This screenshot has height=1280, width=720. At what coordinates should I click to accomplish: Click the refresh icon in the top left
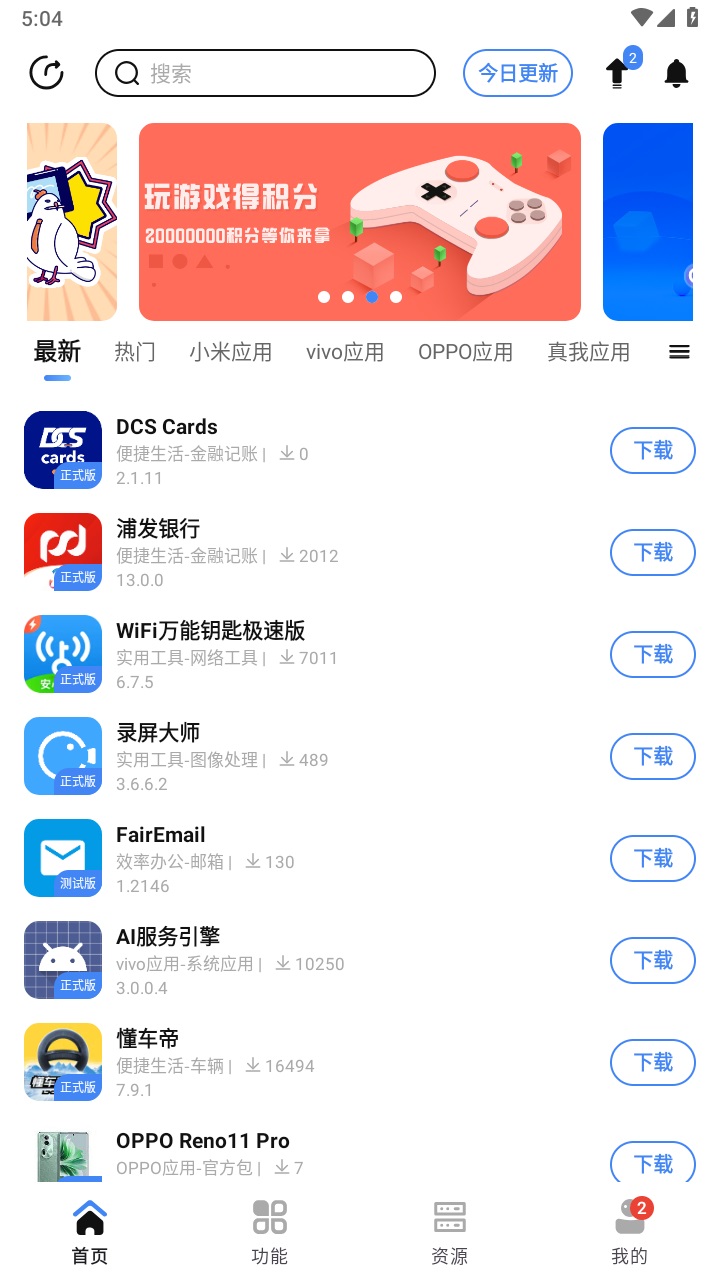tap(46, 73)
